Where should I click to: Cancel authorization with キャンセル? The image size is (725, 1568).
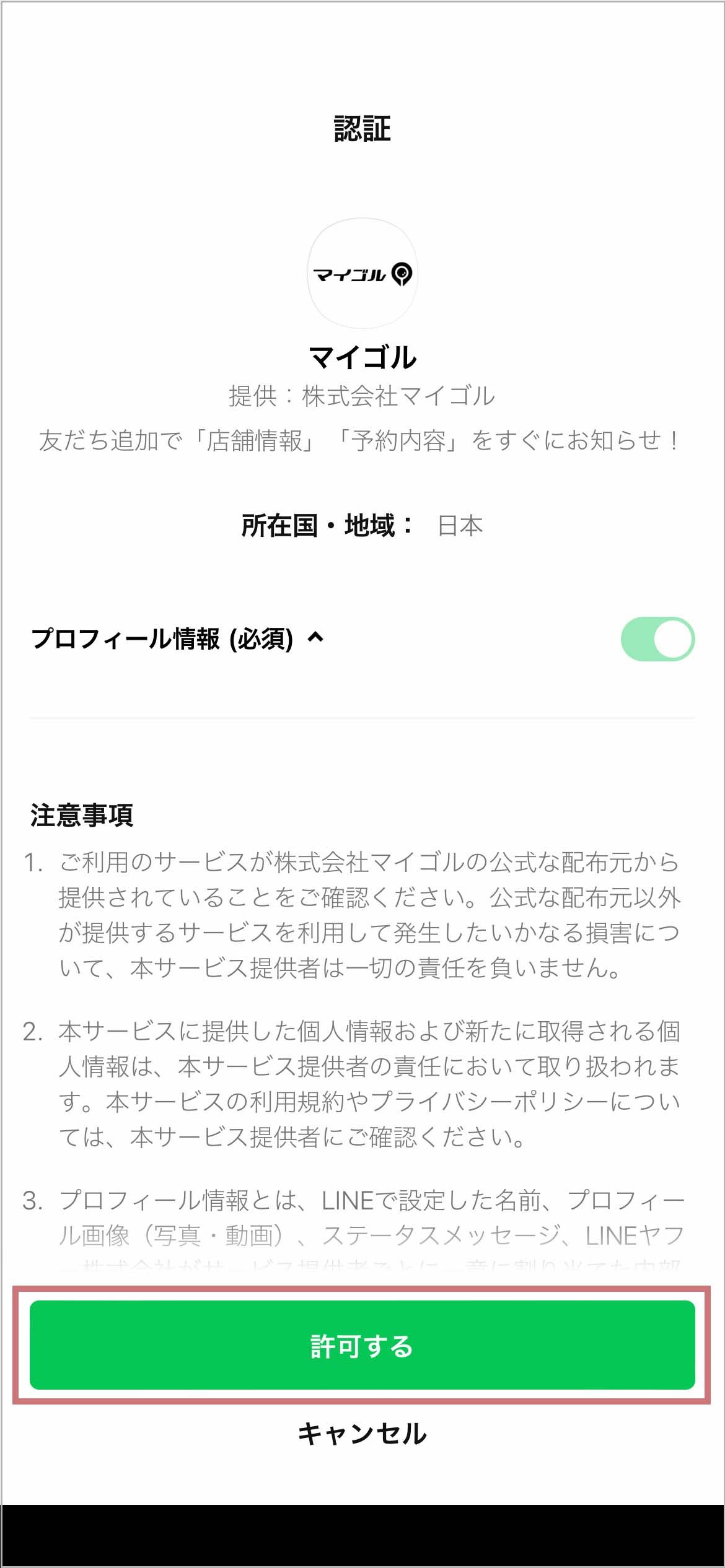pos(362,1434)
